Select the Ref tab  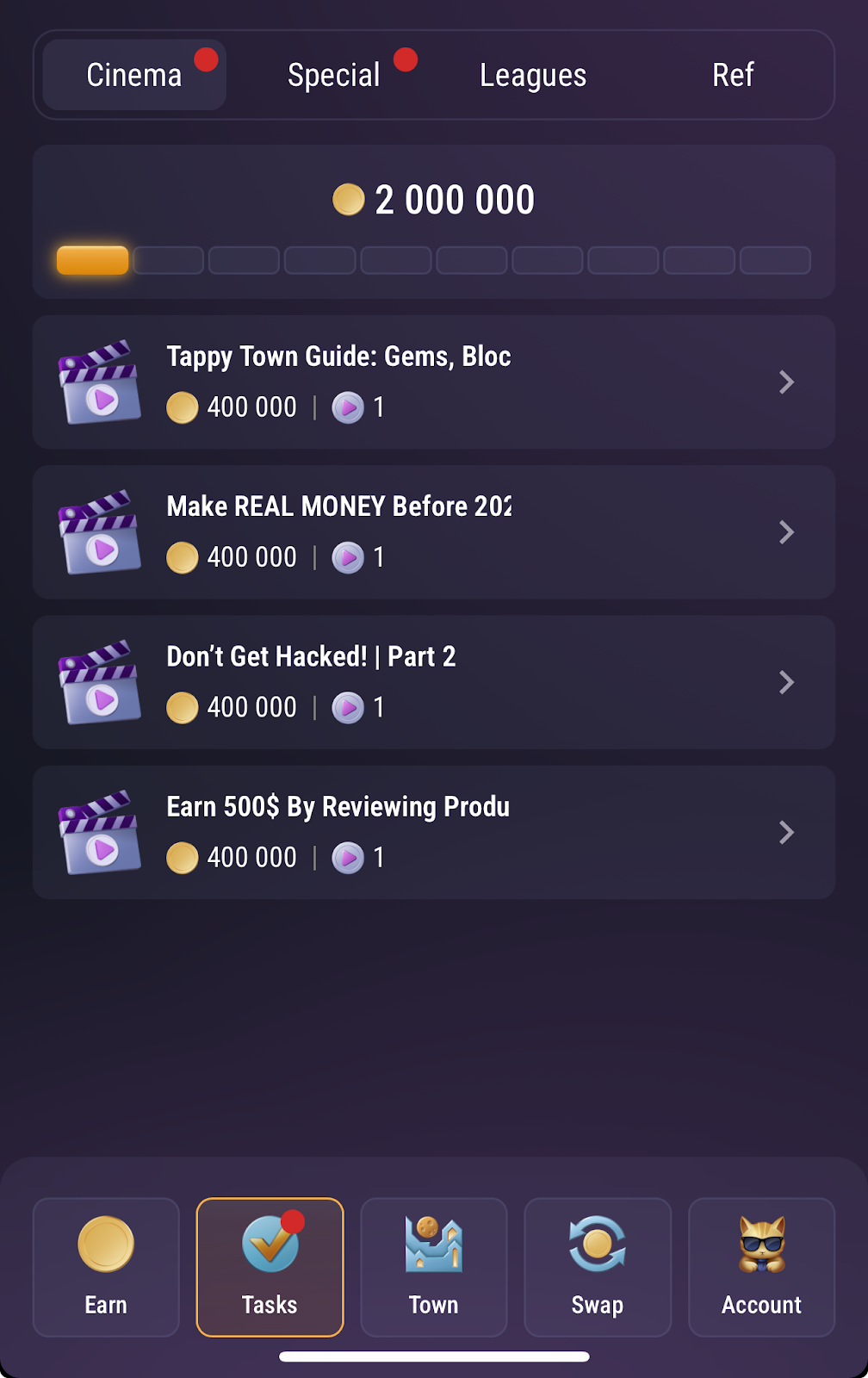(733, 75)
